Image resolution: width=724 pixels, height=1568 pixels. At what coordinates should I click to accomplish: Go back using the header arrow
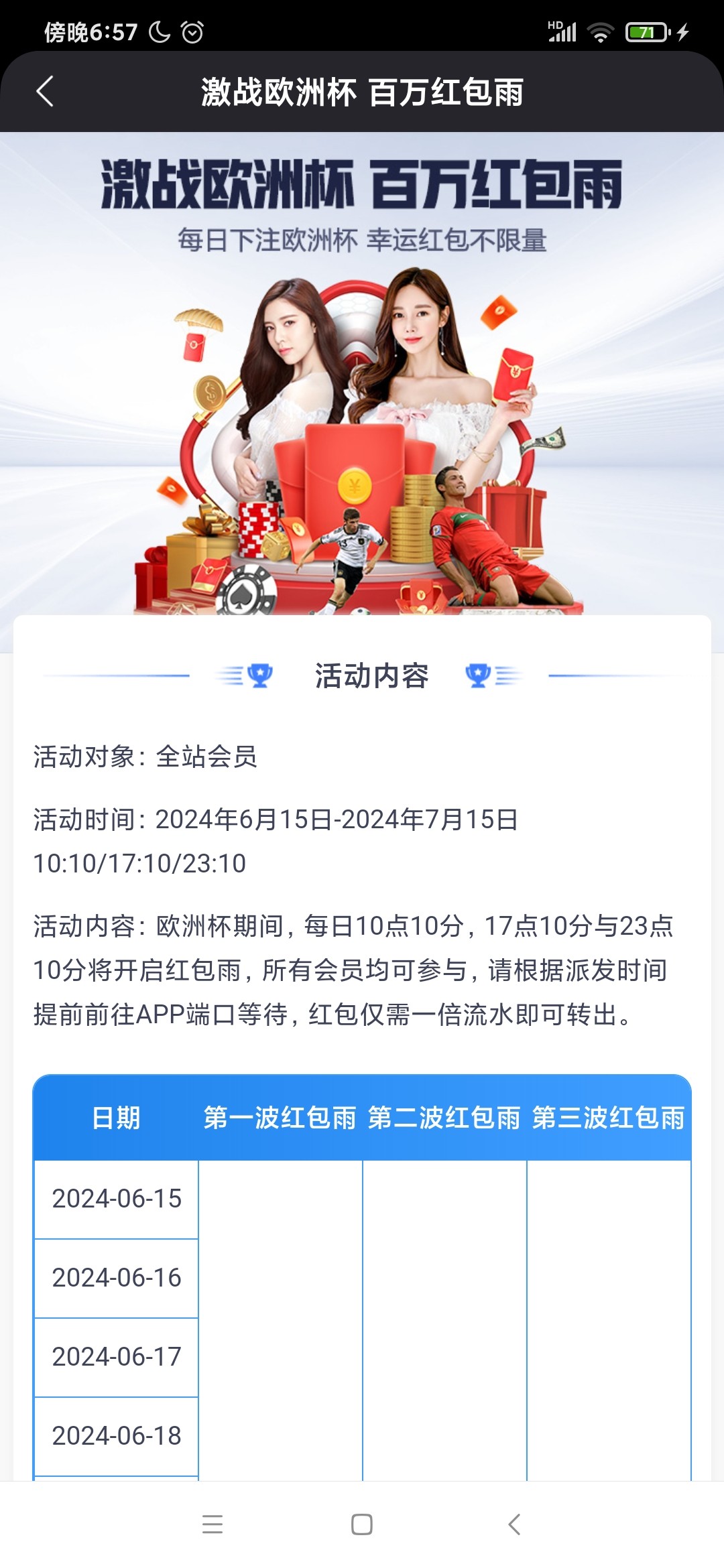(45, 92)
